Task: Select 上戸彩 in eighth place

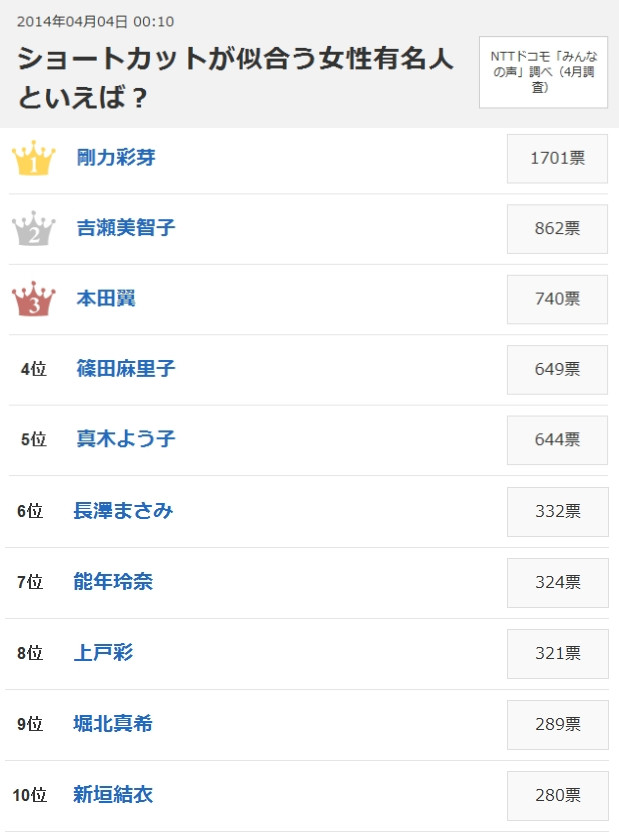Action: (x=103, y=653)
